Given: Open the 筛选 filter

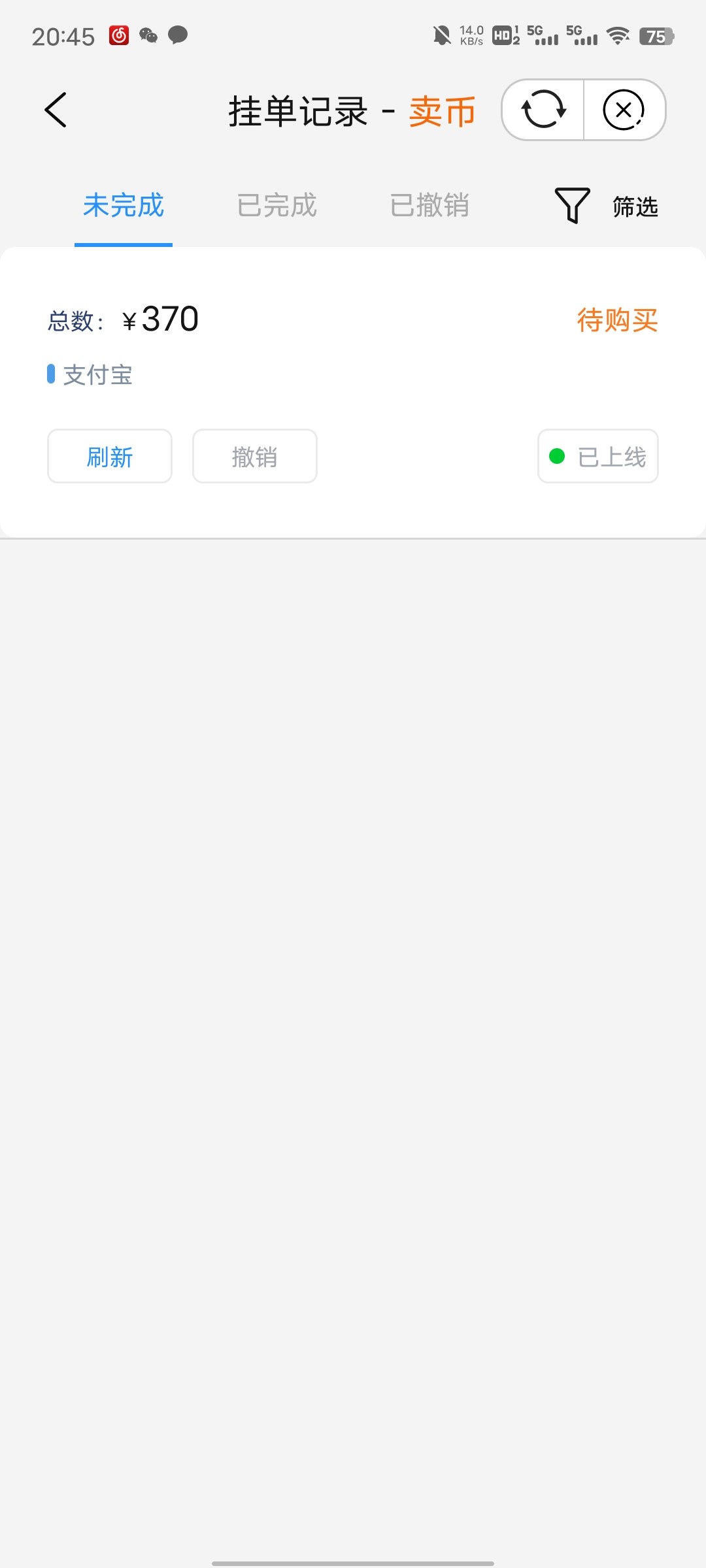Looking at the screenshot, I should point(607,206).
